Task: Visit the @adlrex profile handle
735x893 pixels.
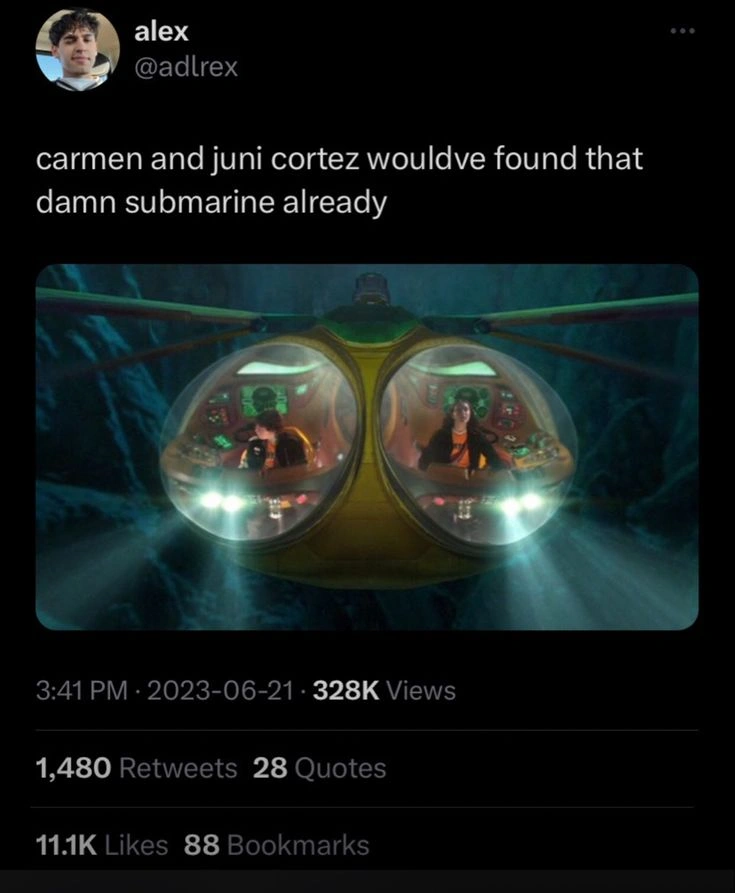Action: tap(186, 68)
